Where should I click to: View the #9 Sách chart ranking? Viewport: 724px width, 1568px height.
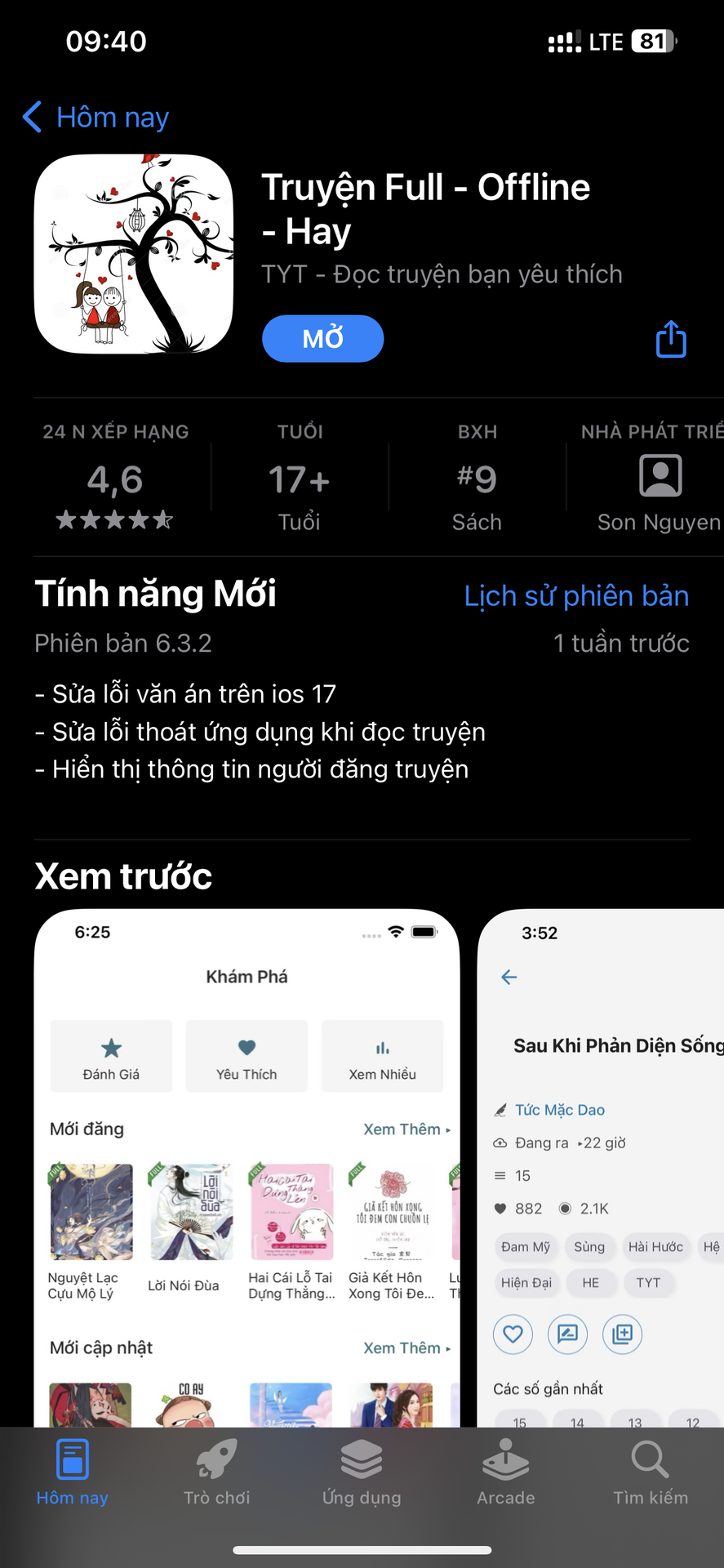click(477, 479)
